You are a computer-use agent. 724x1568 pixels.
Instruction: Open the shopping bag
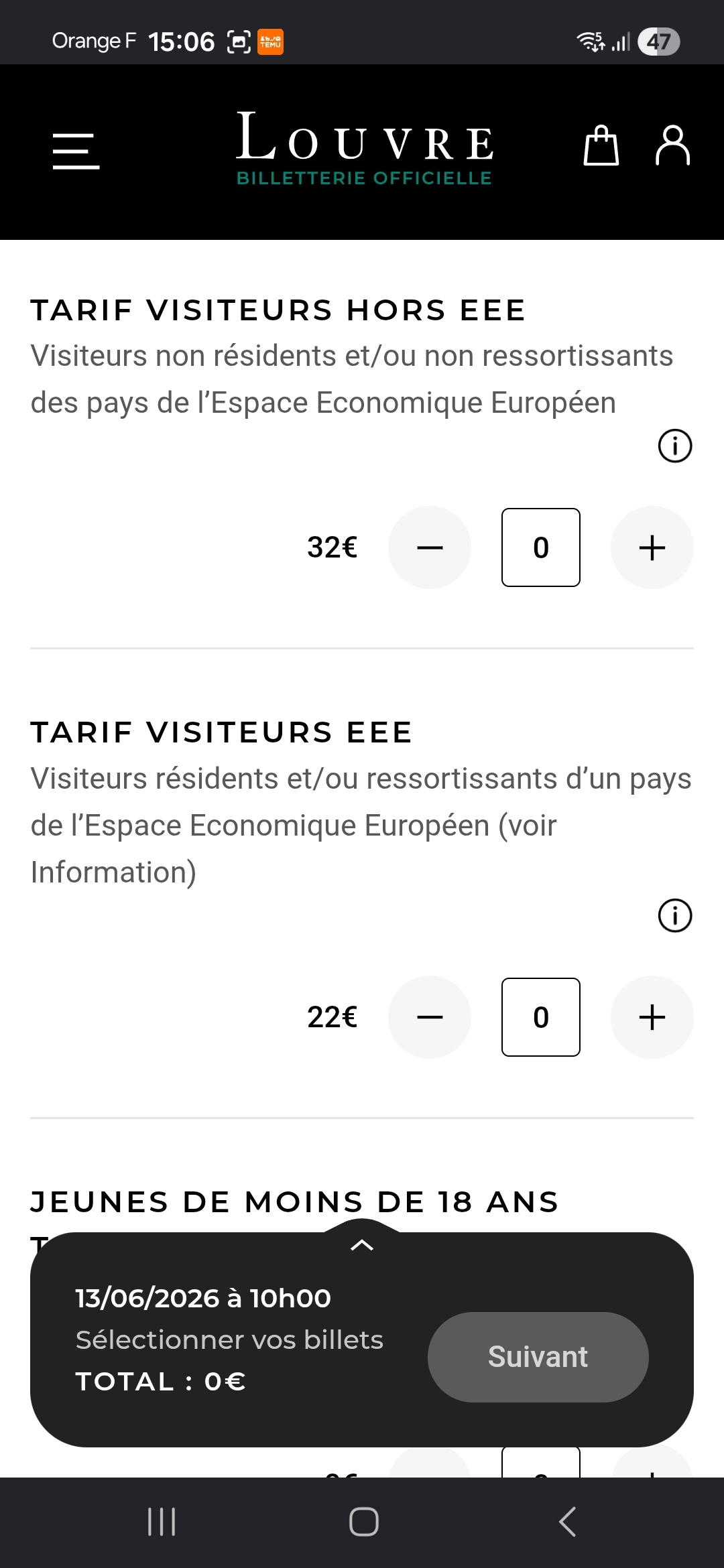[601, 145]
